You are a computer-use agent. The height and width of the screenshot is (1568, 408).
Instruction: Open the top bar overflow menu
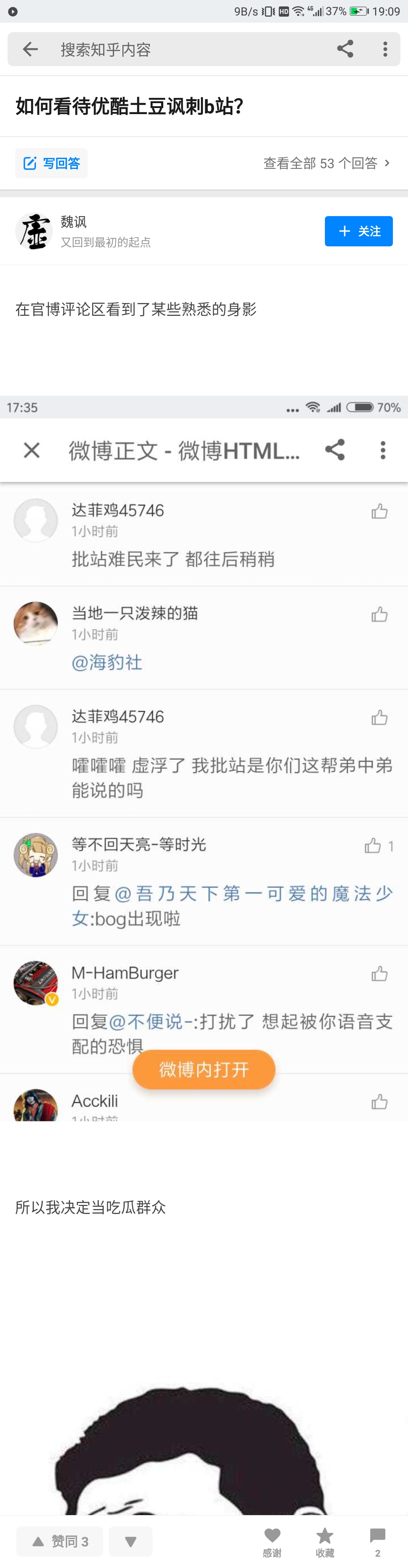[385, 49]
